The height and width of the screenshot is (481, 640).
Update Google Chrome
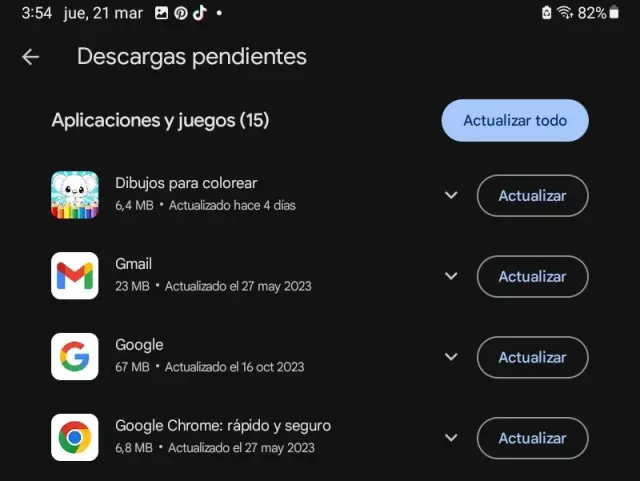coord(532,438)
